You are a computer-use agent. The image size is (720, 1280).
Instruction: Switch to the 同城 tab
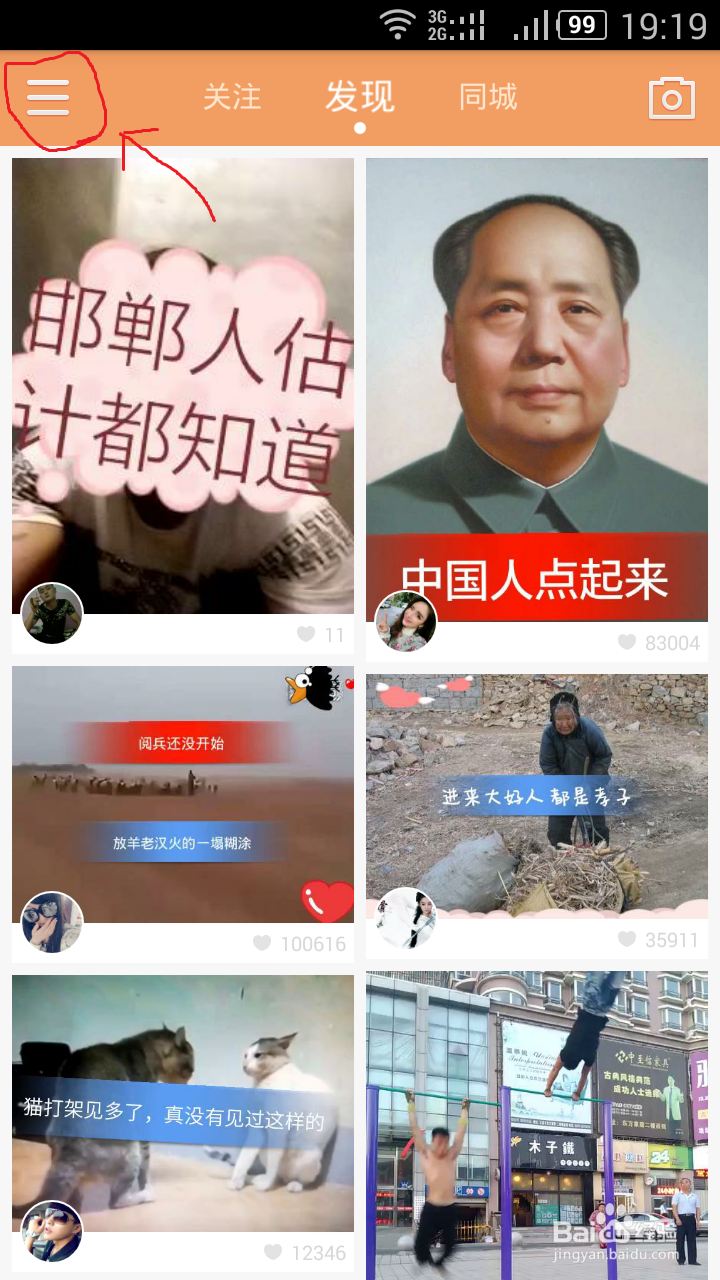(x=486, y=95)
